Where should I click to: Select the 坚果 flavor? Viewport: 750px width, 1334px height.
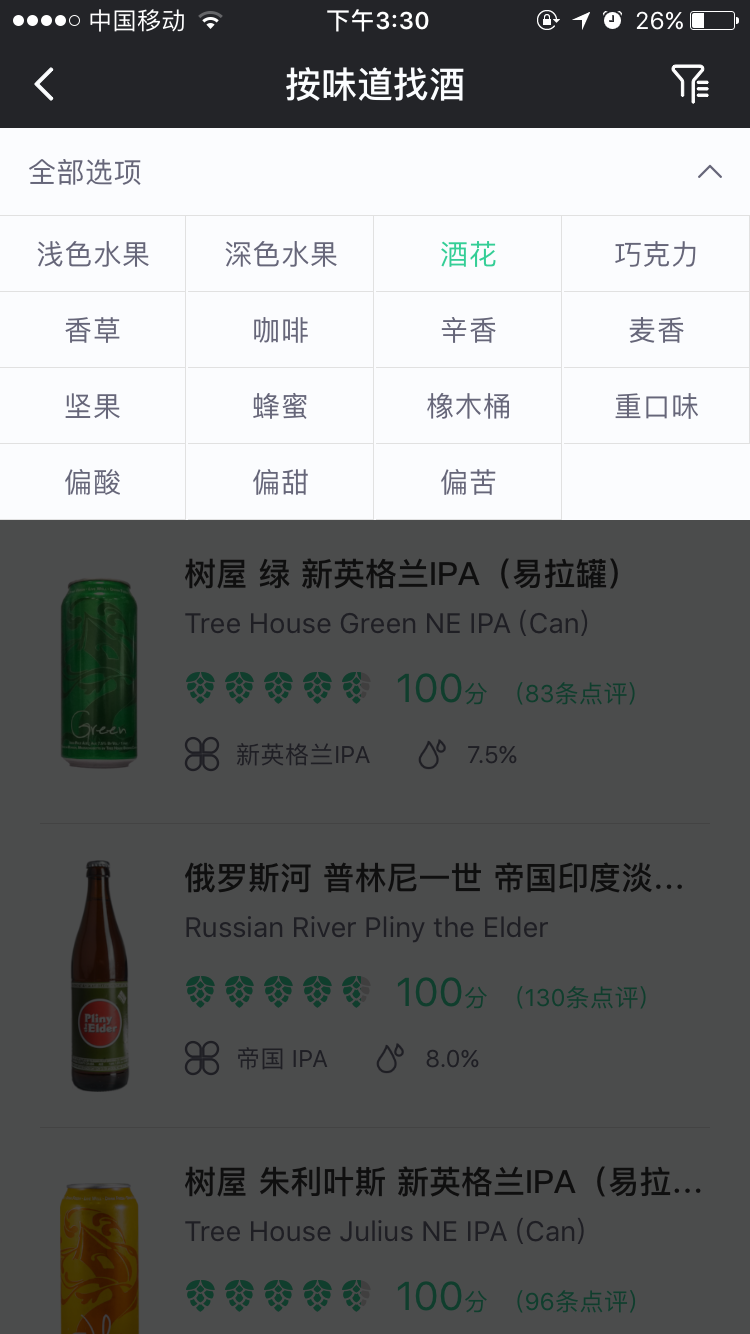tap(93, 407)
